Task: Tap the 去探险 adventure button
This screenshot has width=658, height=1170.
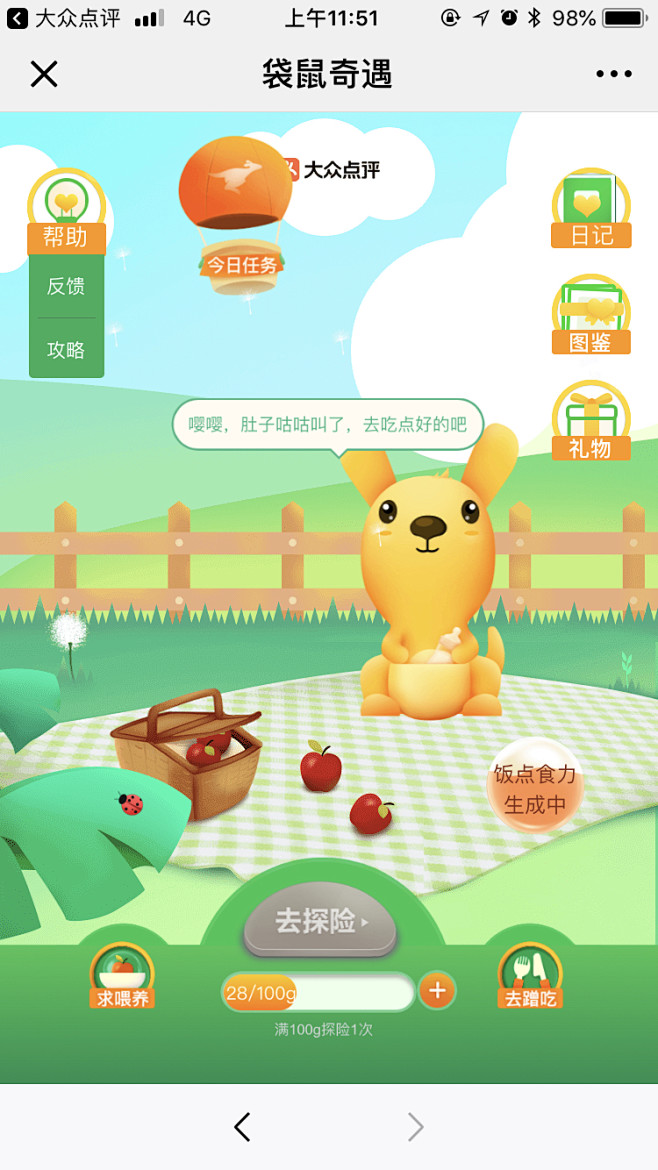Action: (320, 920)
